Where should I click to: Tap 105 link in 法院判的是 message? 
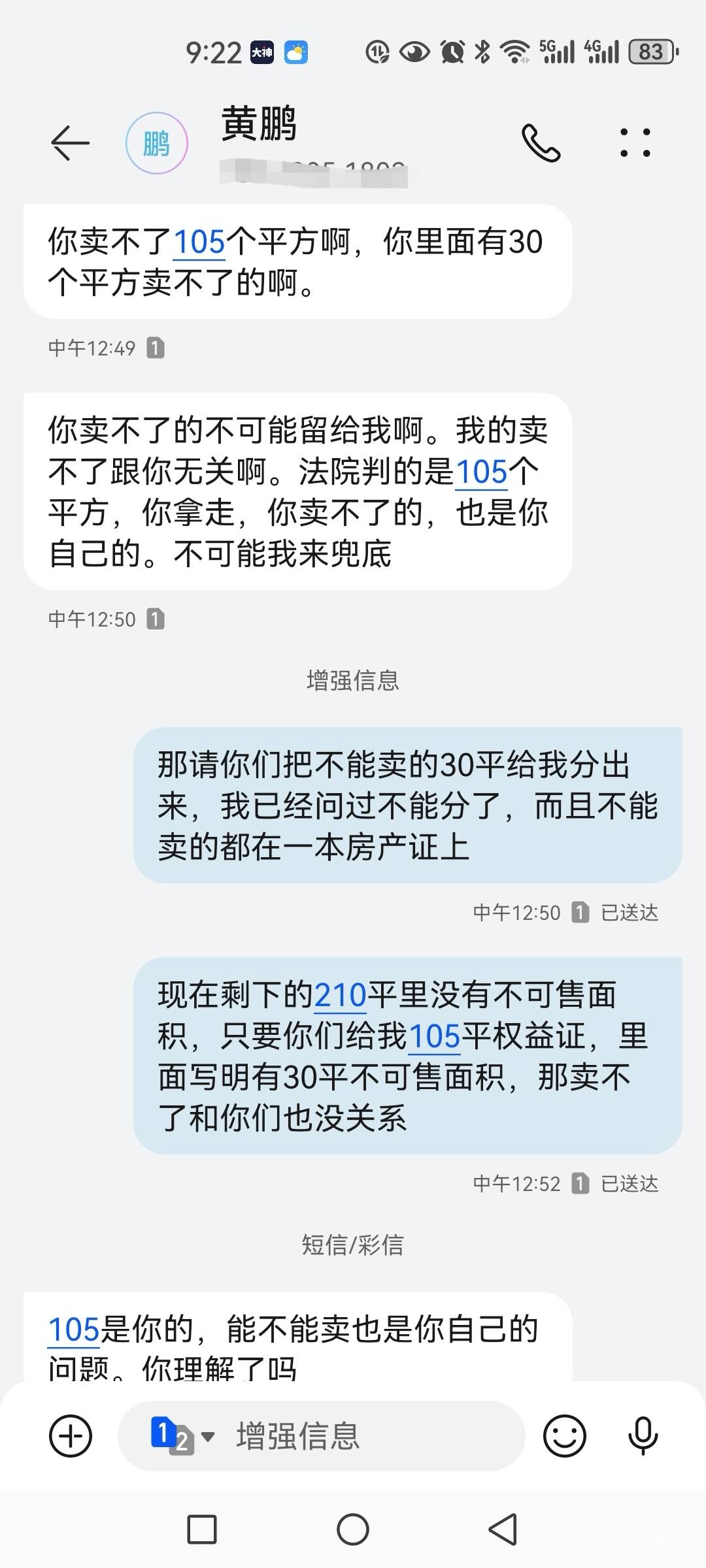[482, 472]
